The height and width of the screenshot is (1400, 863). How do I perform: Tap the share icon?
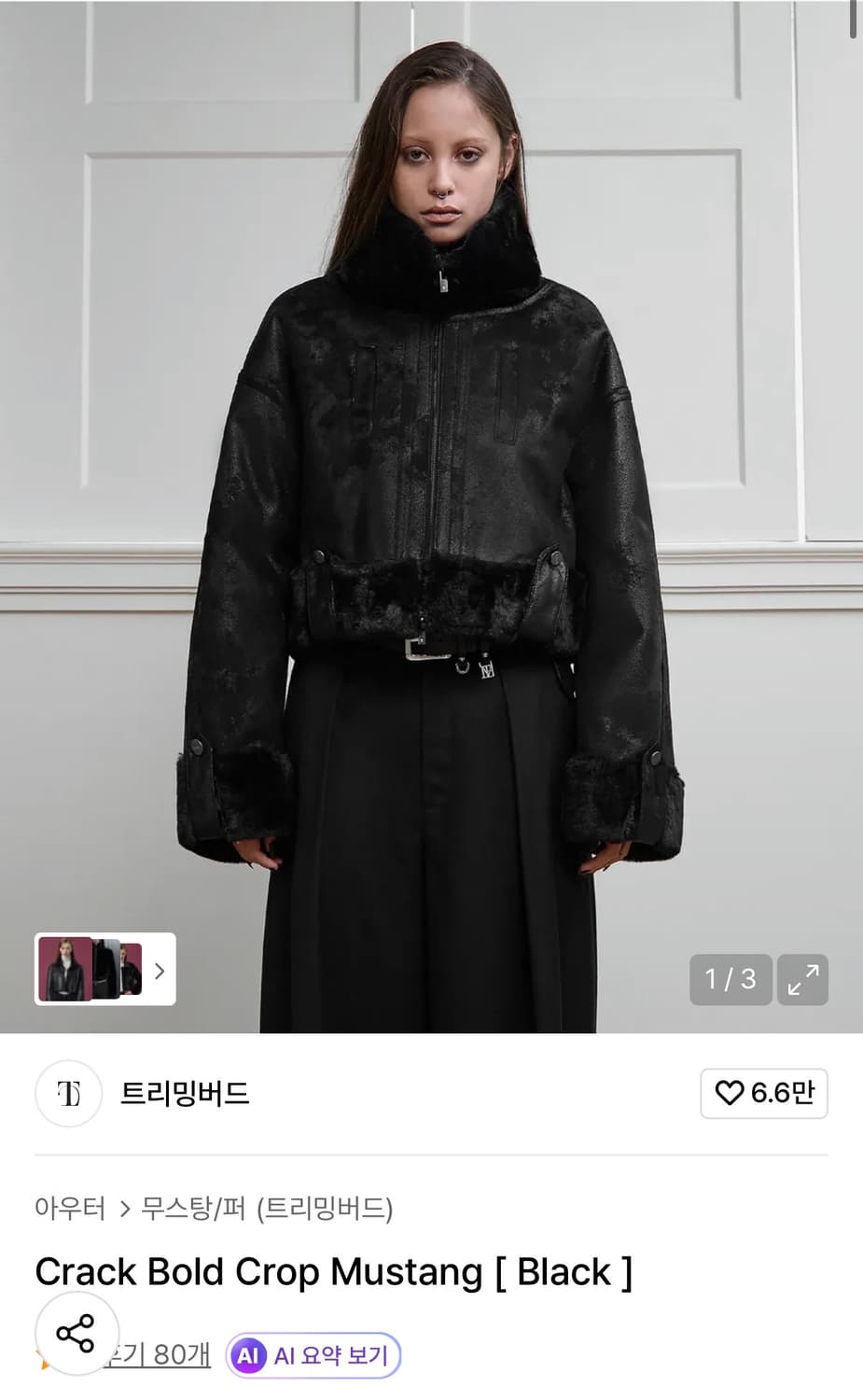click(77, 1334)
